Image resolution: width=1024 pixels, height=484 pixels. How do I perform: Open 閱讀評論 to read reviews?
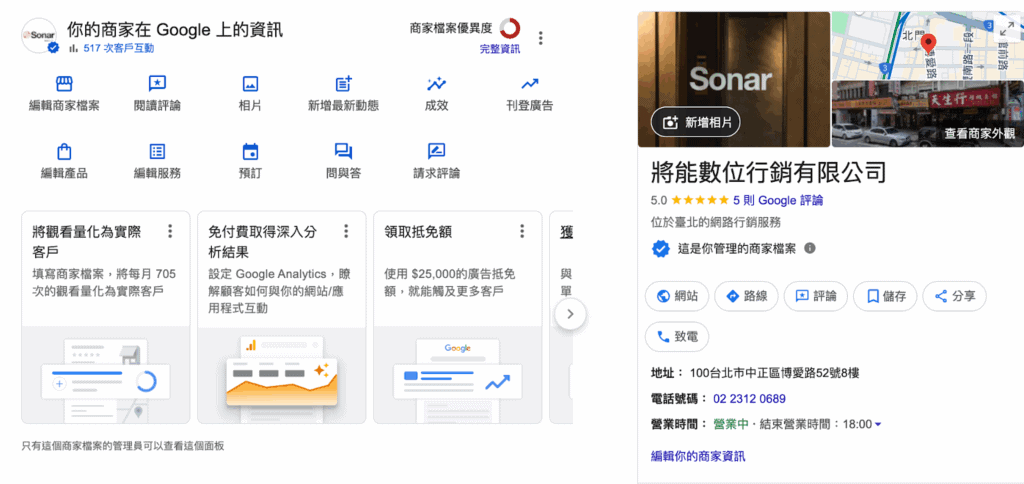click(x=157, y=93)
